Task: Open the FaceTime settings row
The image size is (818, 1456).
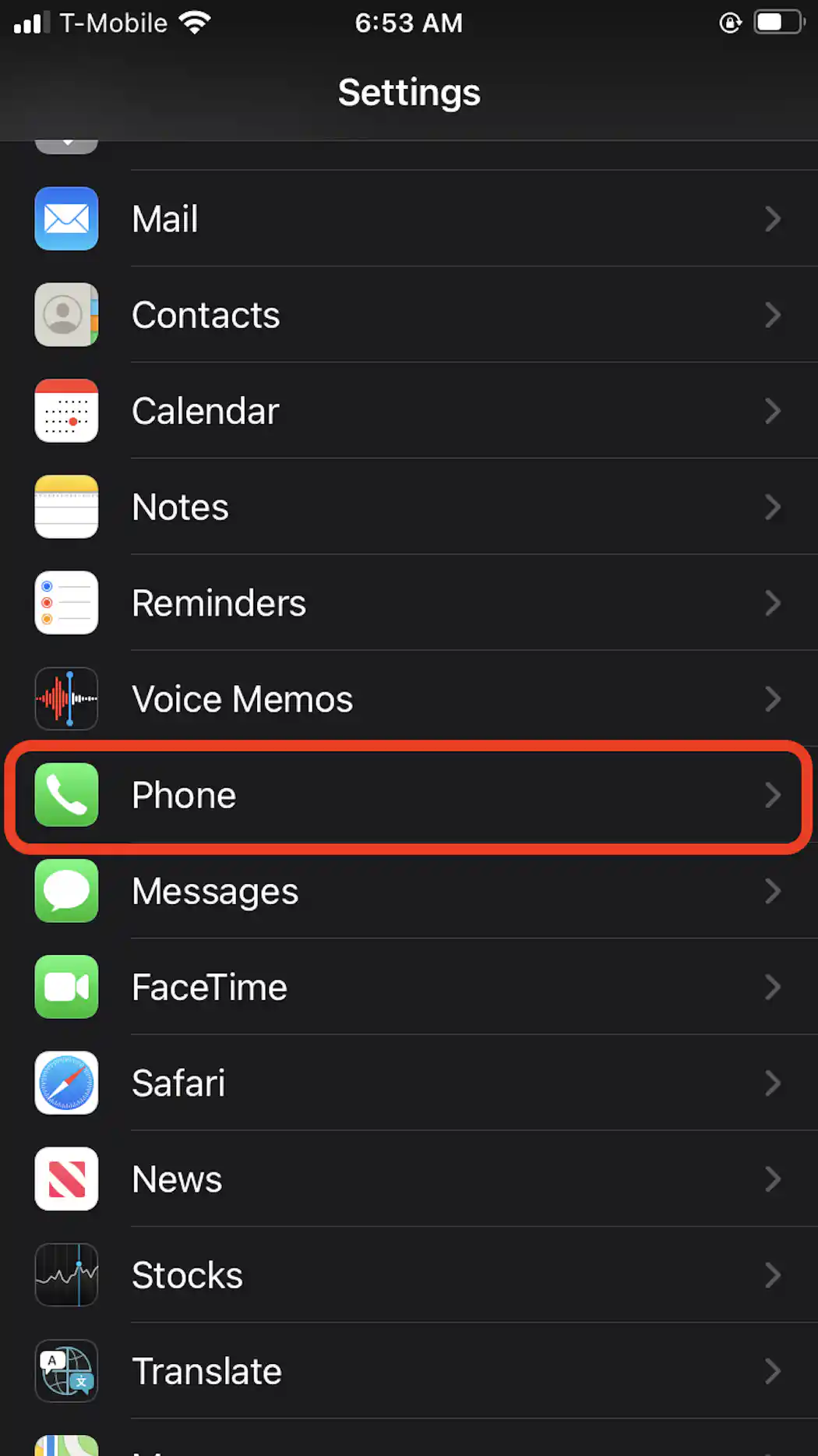Action: pyautogui.click(x=409, y=987)
